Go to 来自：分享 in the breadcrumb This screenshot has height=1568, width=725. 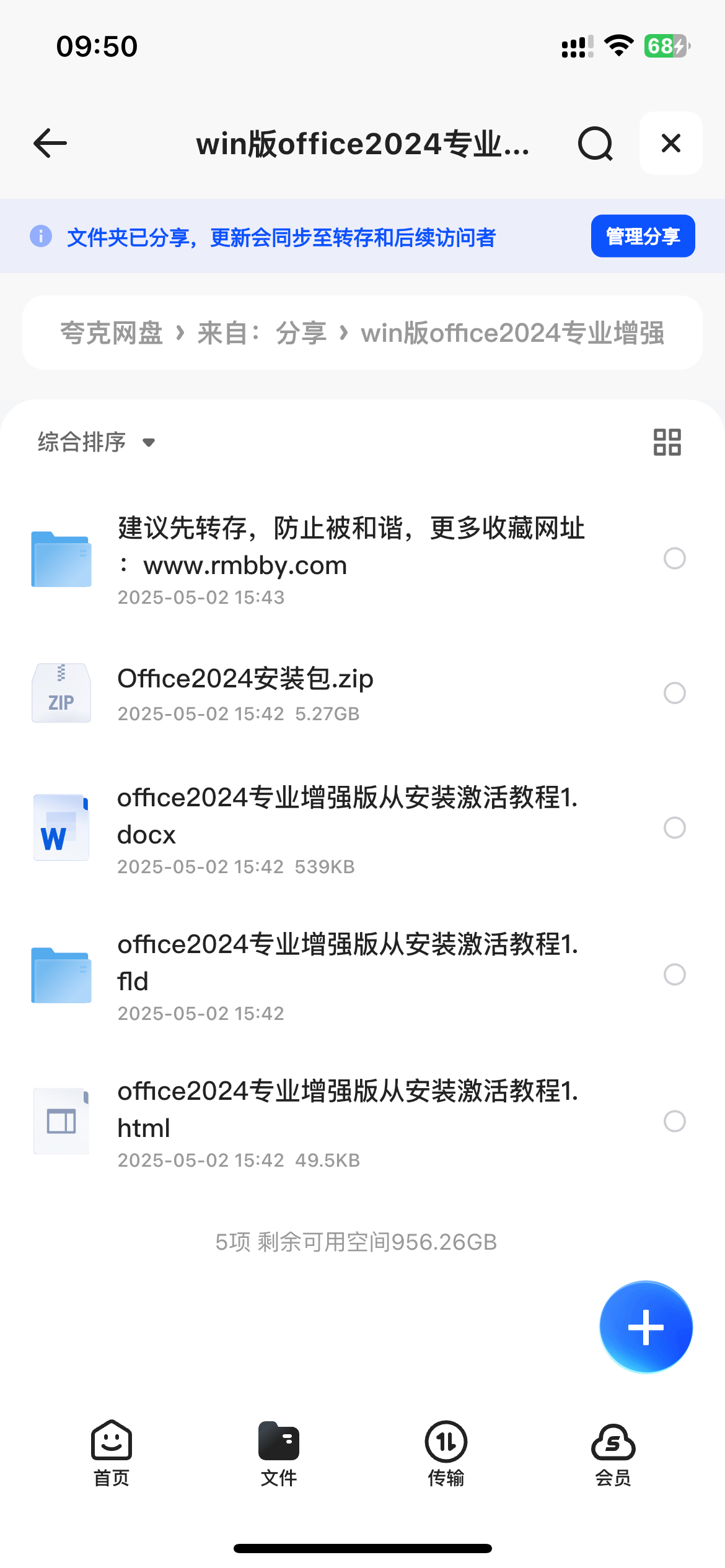[261, 333]
